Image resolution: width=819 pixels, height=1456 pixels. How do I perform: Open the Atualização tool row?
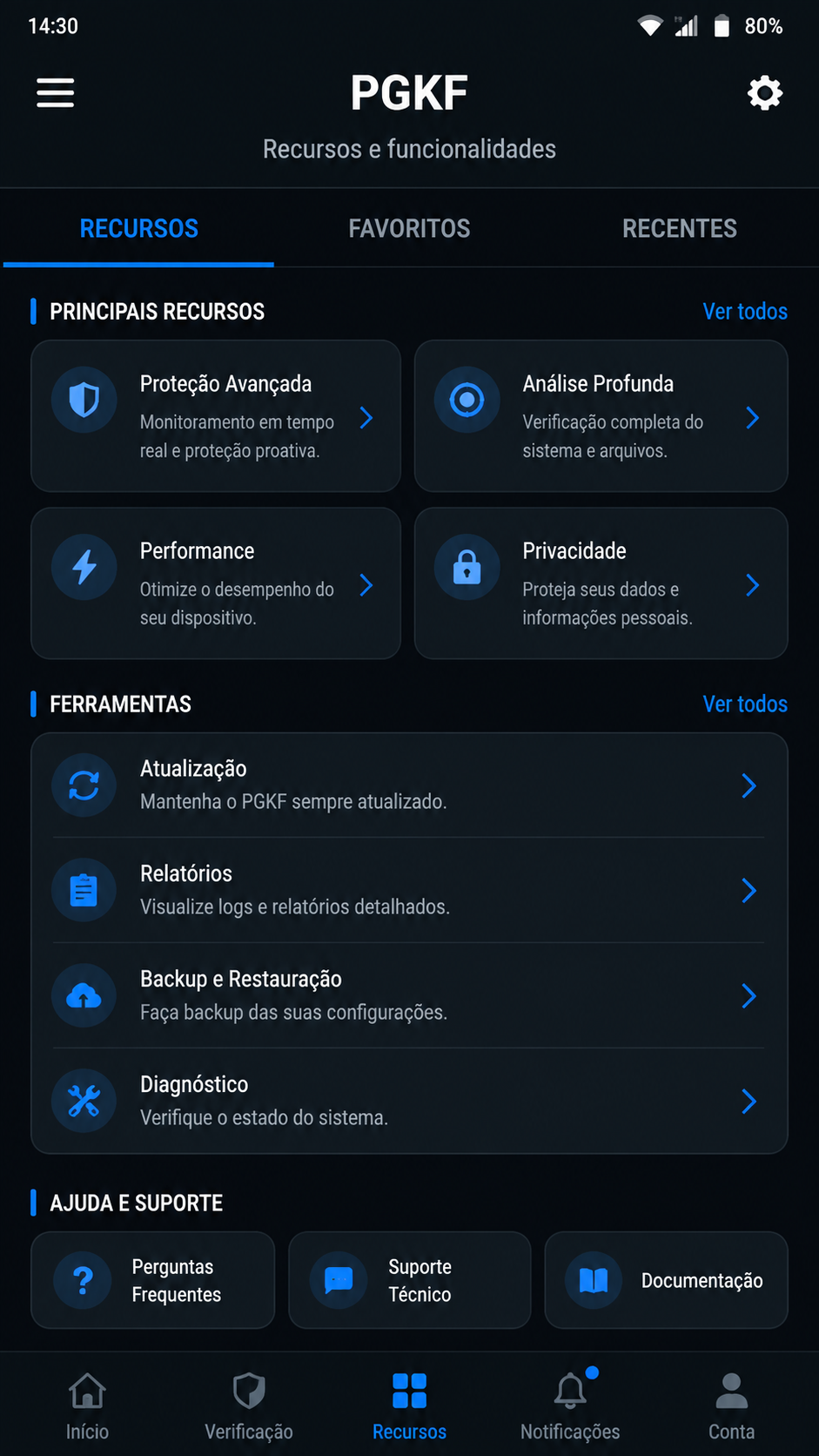pyautogui.click(x=409, y=785)
